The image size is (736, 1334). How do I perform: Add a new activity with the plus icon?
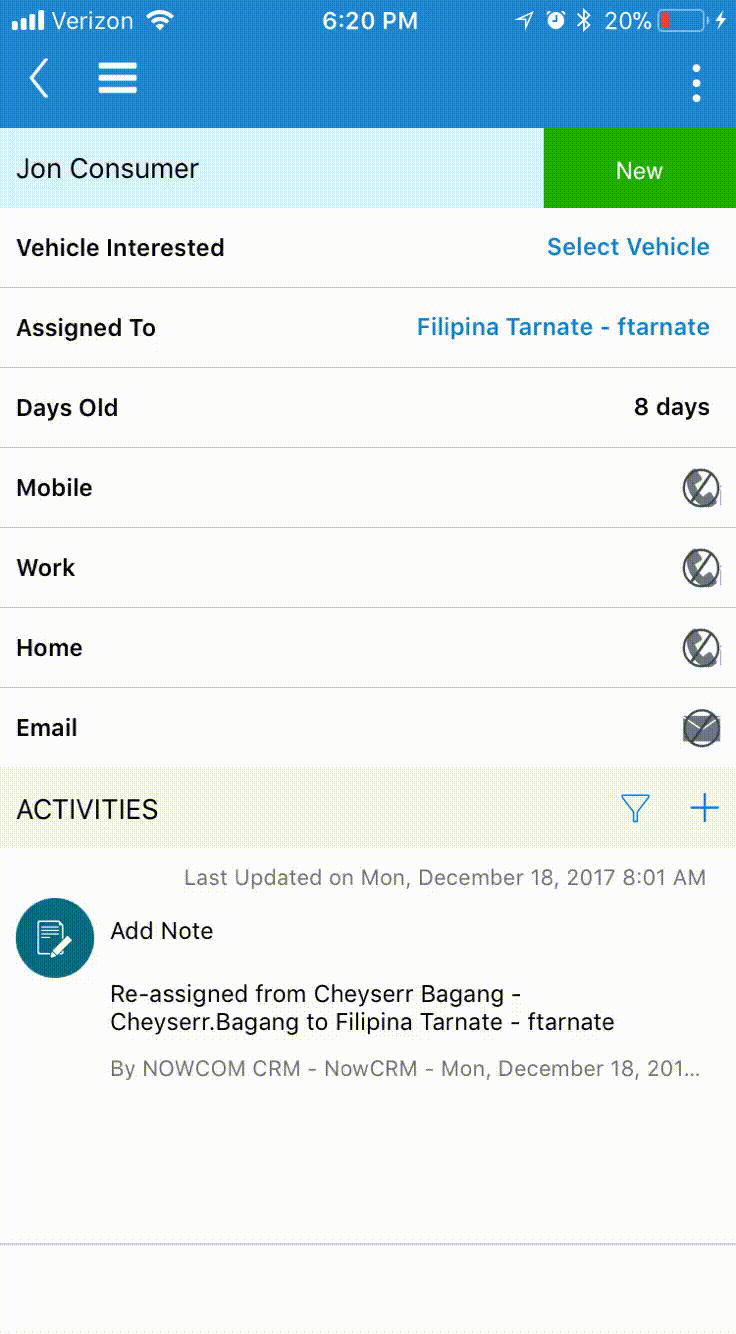pyautogui.click(x=705, y=808)
